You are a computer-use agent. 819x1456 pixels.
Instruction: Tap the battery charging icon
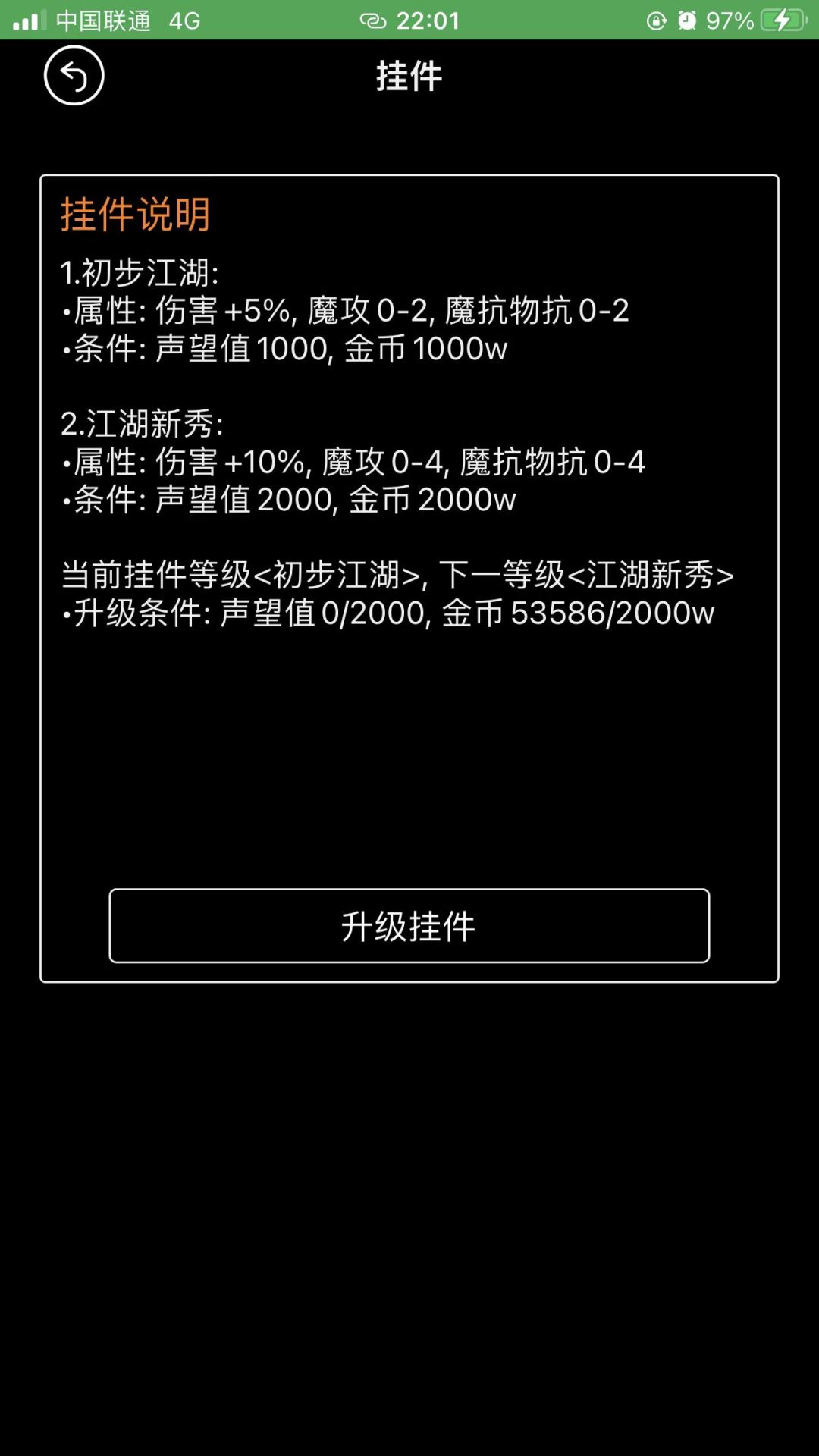click(781, 20)
